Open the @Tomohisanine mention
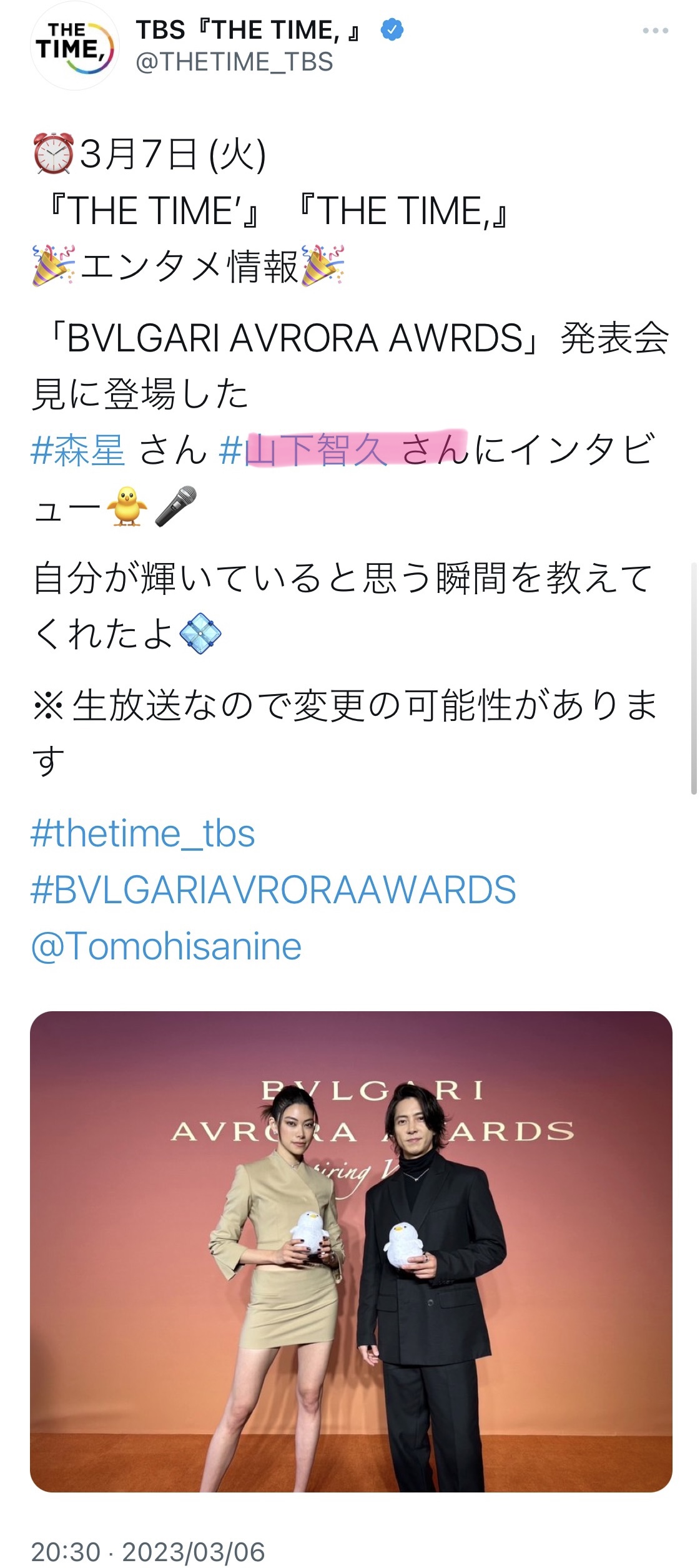 (166, 946)
